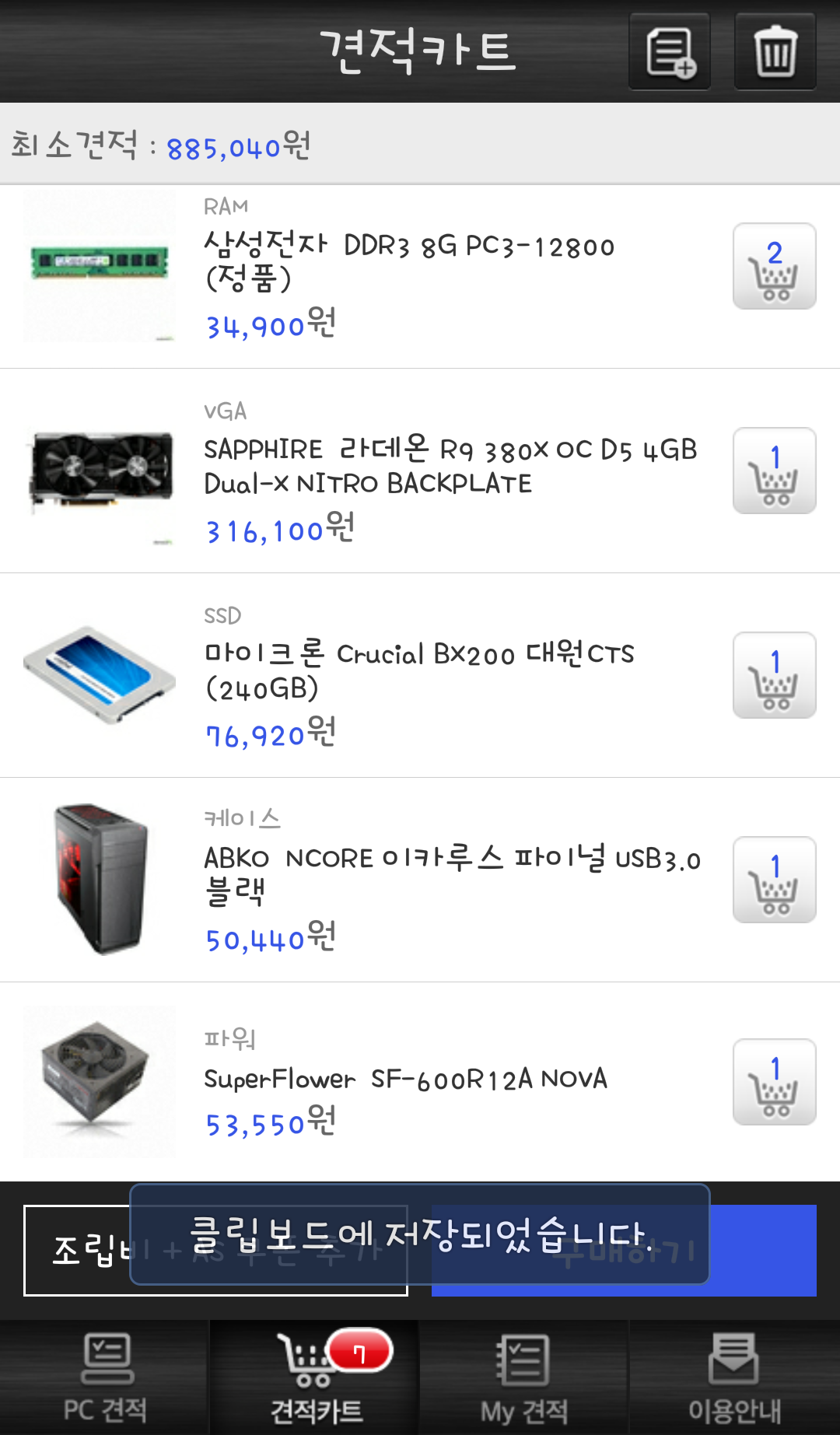The height and width of the screenshot is (1435, 840).
Task: Select the 견적카트 tab
Action: tap(315, 1377)
